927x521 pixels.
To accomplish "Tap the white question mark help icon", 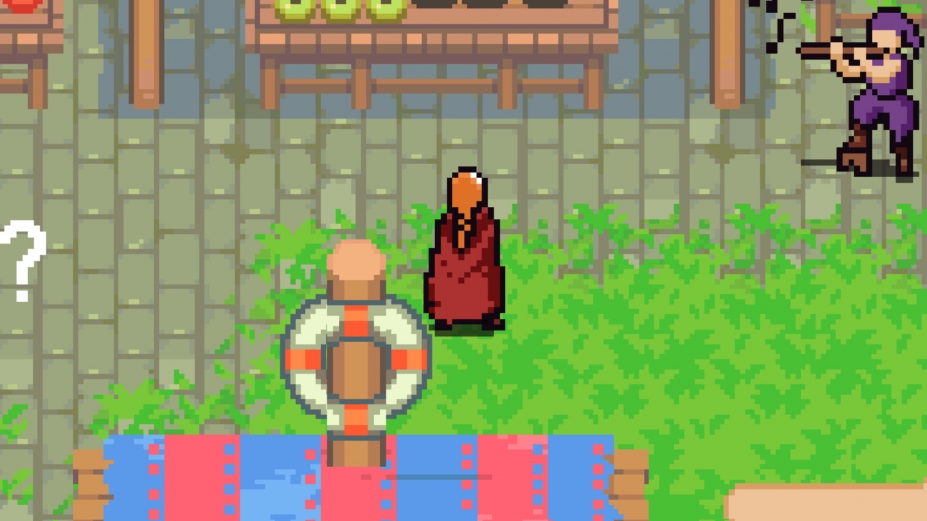I will pos(22,260).
